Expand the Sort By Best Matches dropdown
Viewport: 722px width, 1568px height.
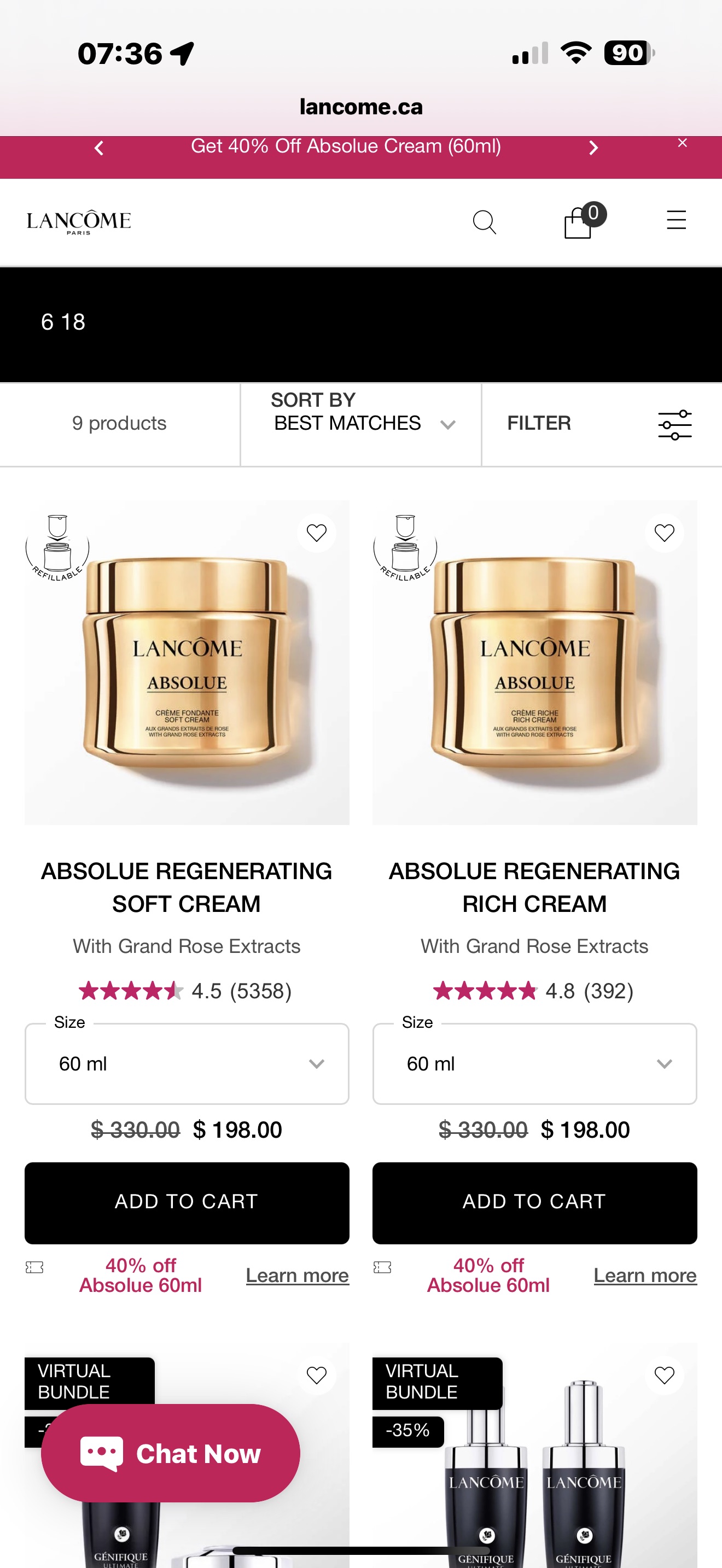(x=361, y=424)
